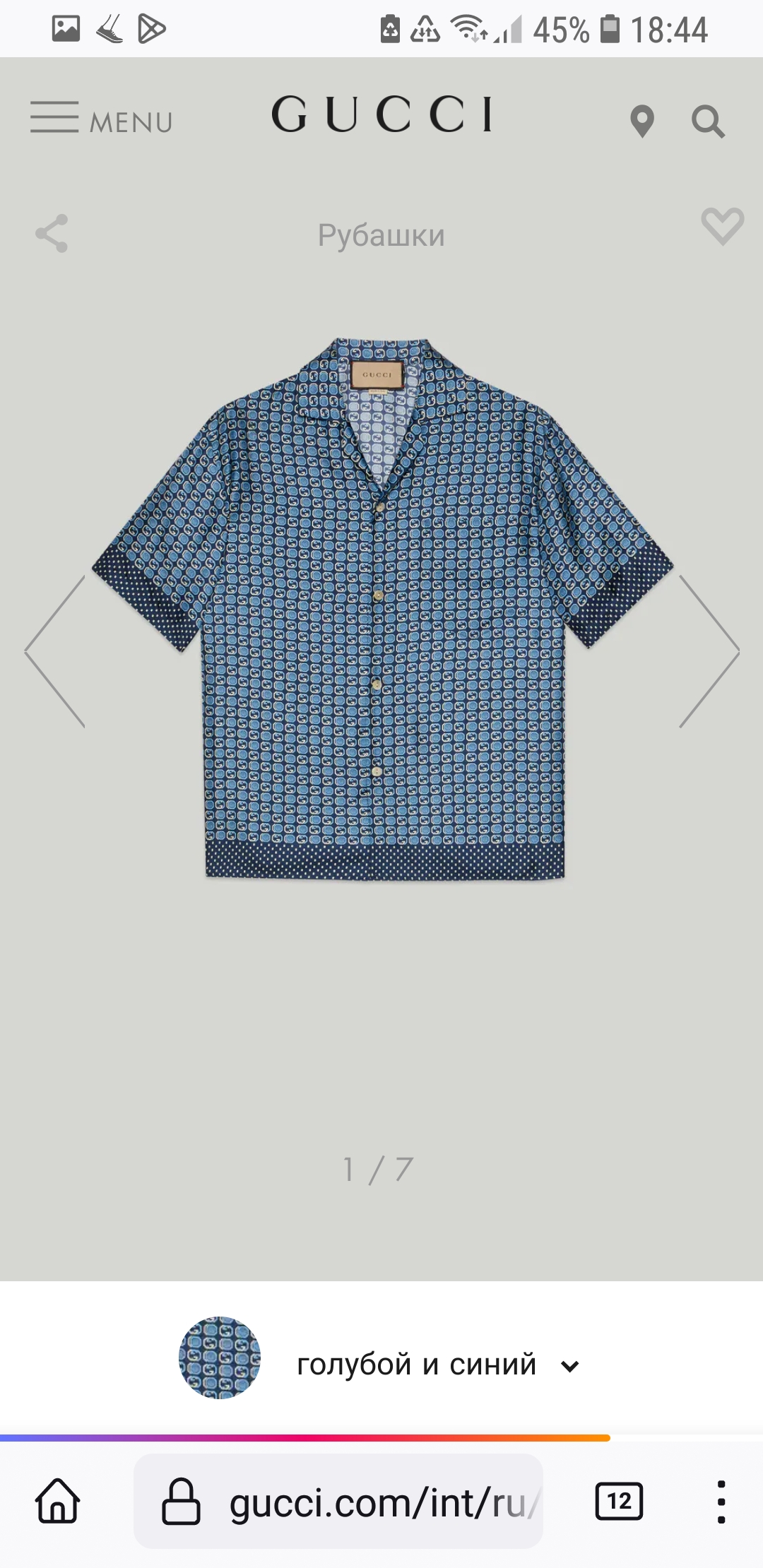Share this shirt
Viewport: 763px width, 1568px height.
(x=52, y=233)
